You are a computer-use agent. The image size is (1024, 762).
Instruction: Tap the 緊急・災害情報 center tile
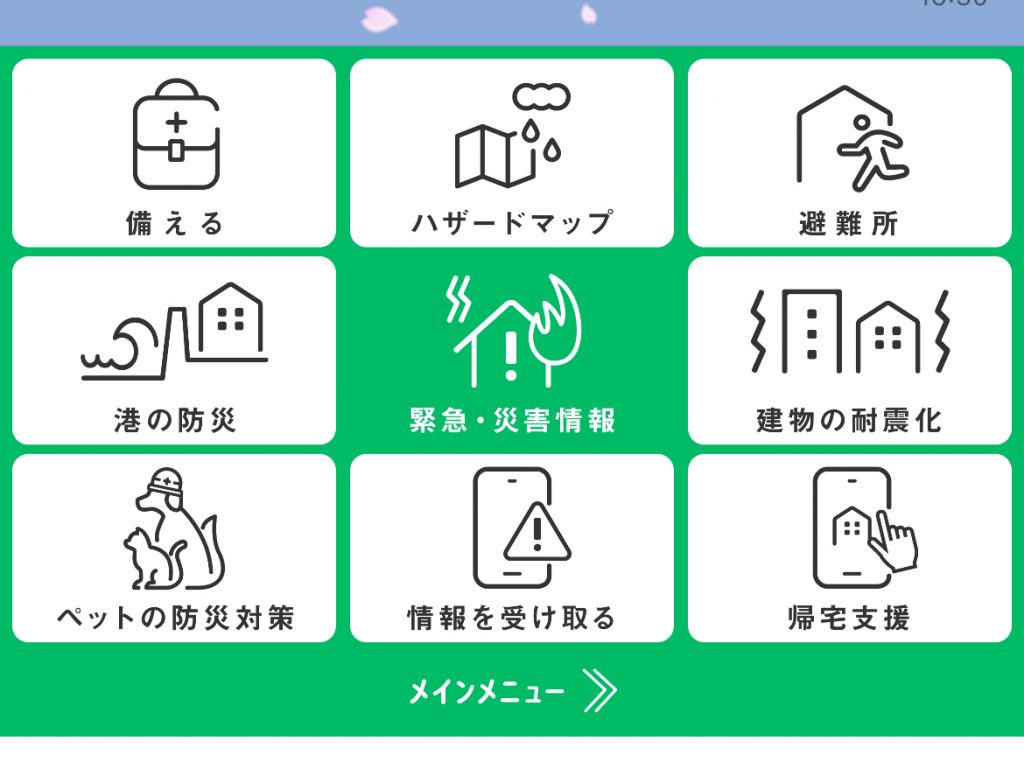[512, 350]
